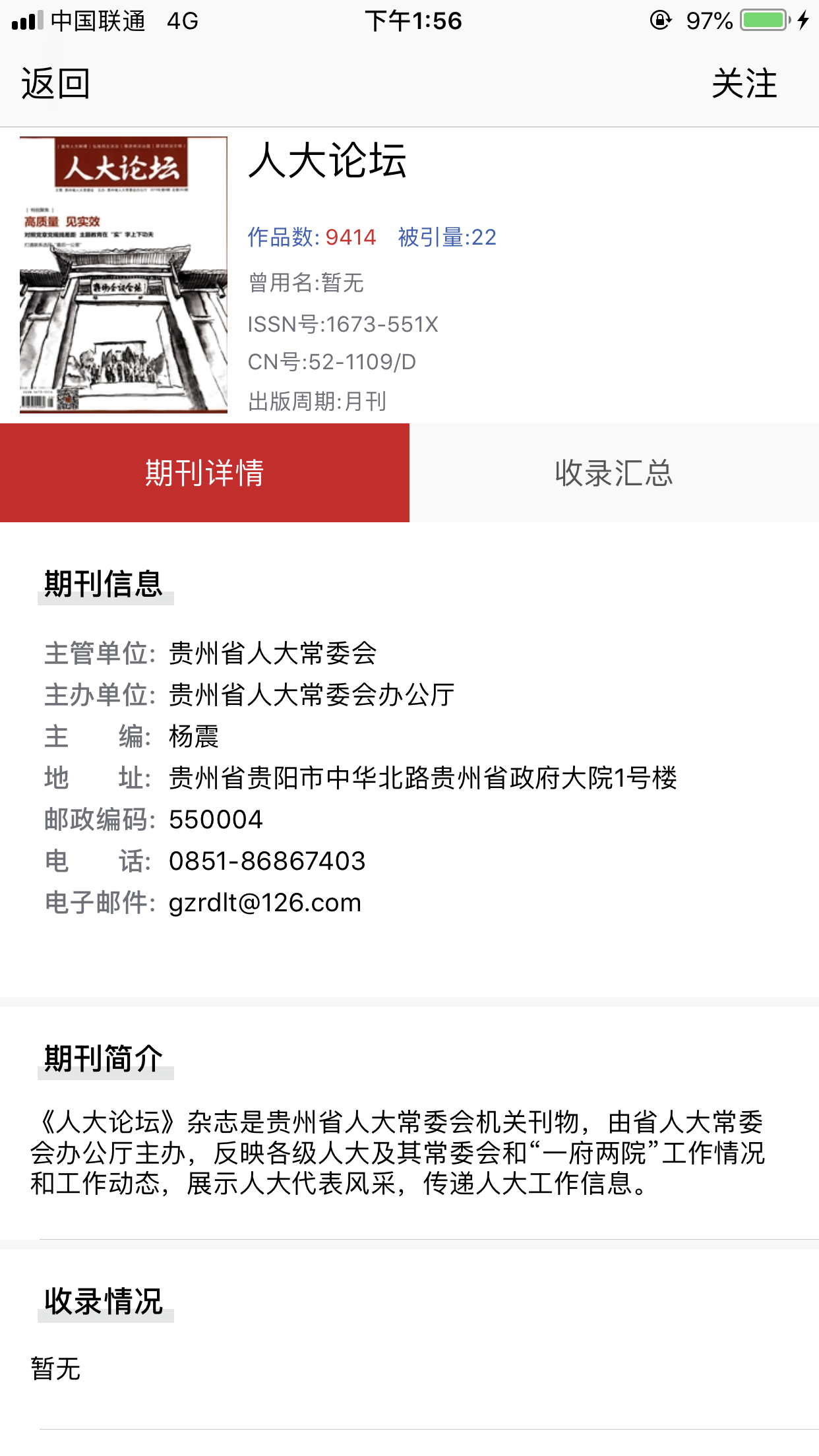Switch to the 收录汇总 tab

point(614,473)
